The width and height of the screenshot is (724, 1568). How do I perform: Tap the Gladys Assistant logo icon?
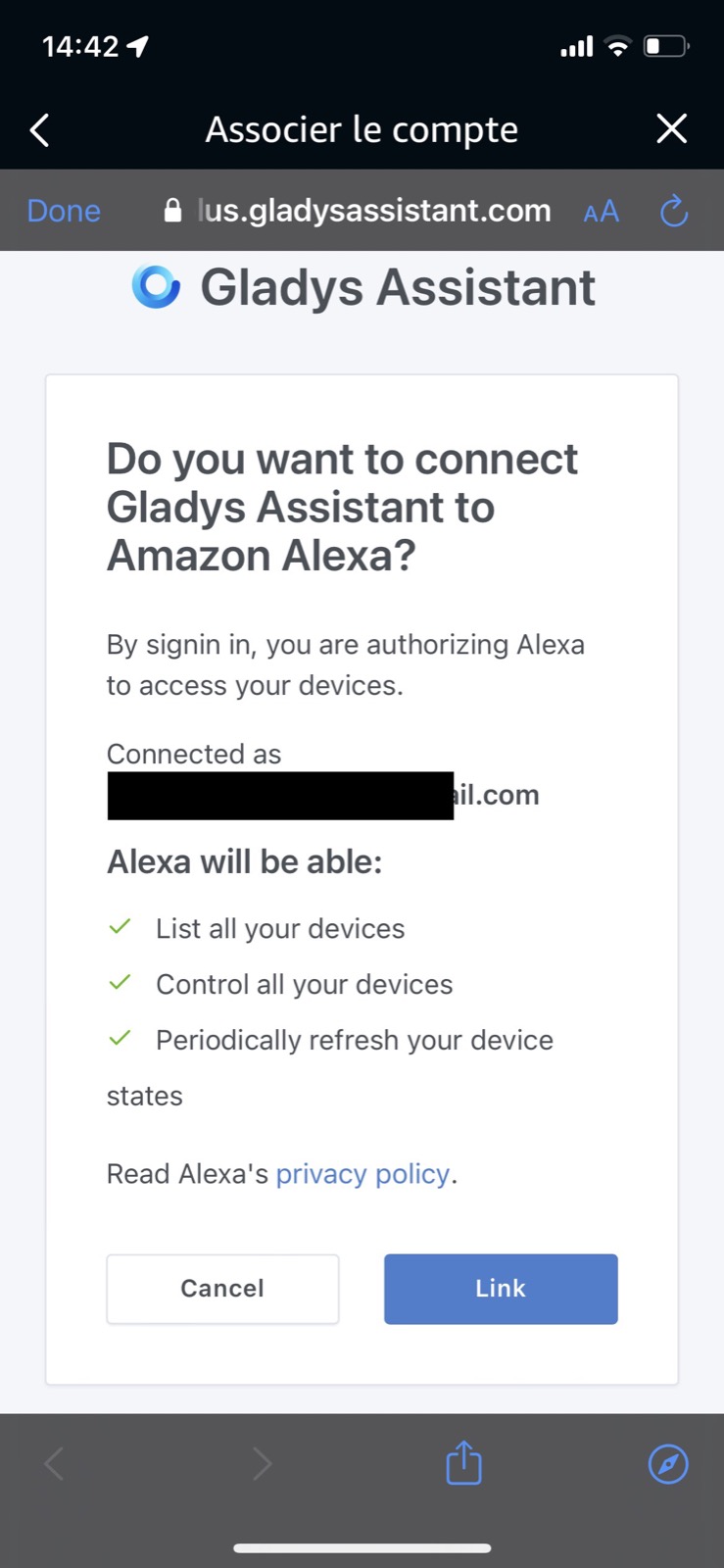click(x=155, y=286)
